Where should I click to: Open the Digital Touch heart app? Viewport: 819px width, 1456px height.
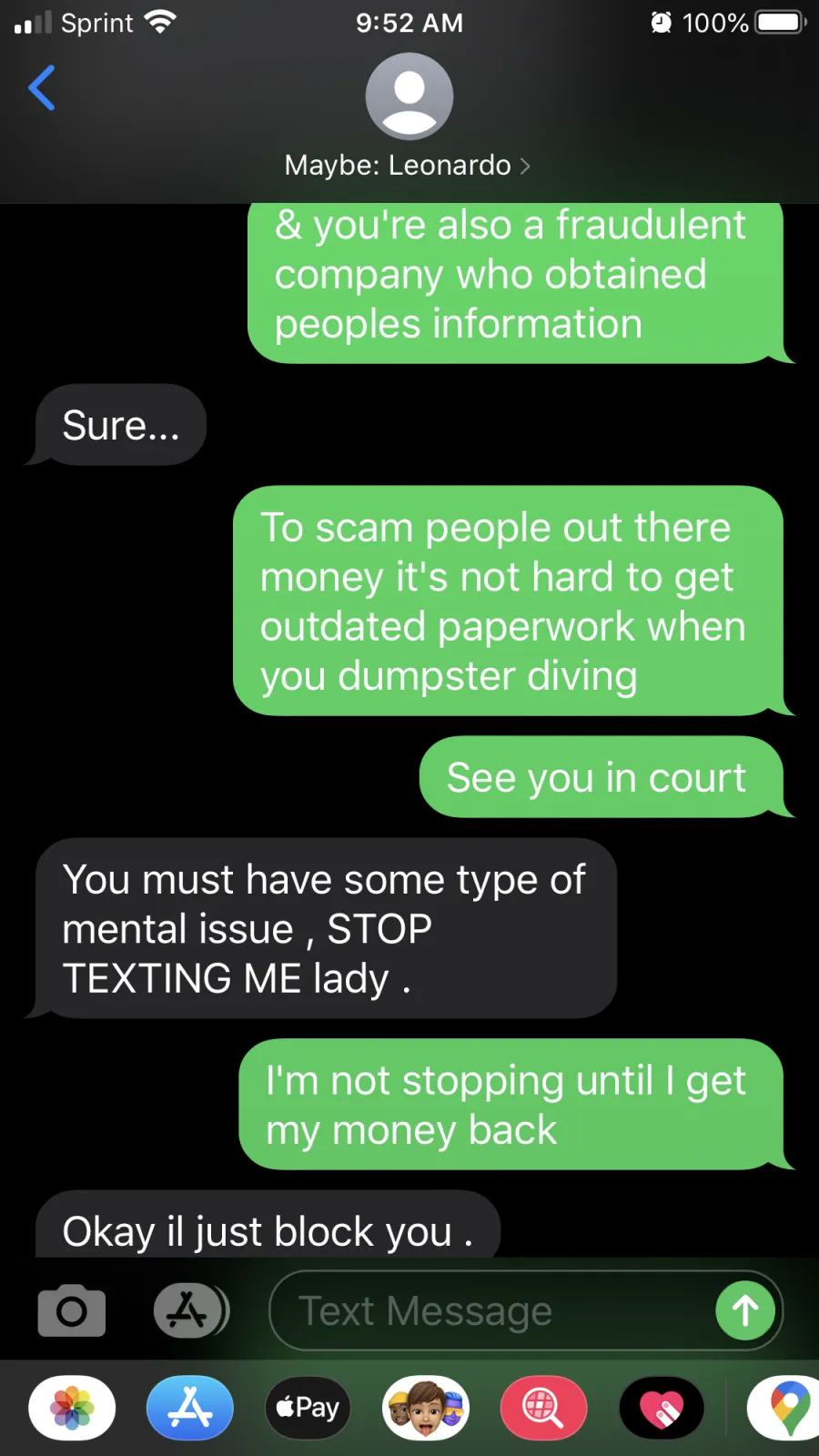coord(662,1408)
